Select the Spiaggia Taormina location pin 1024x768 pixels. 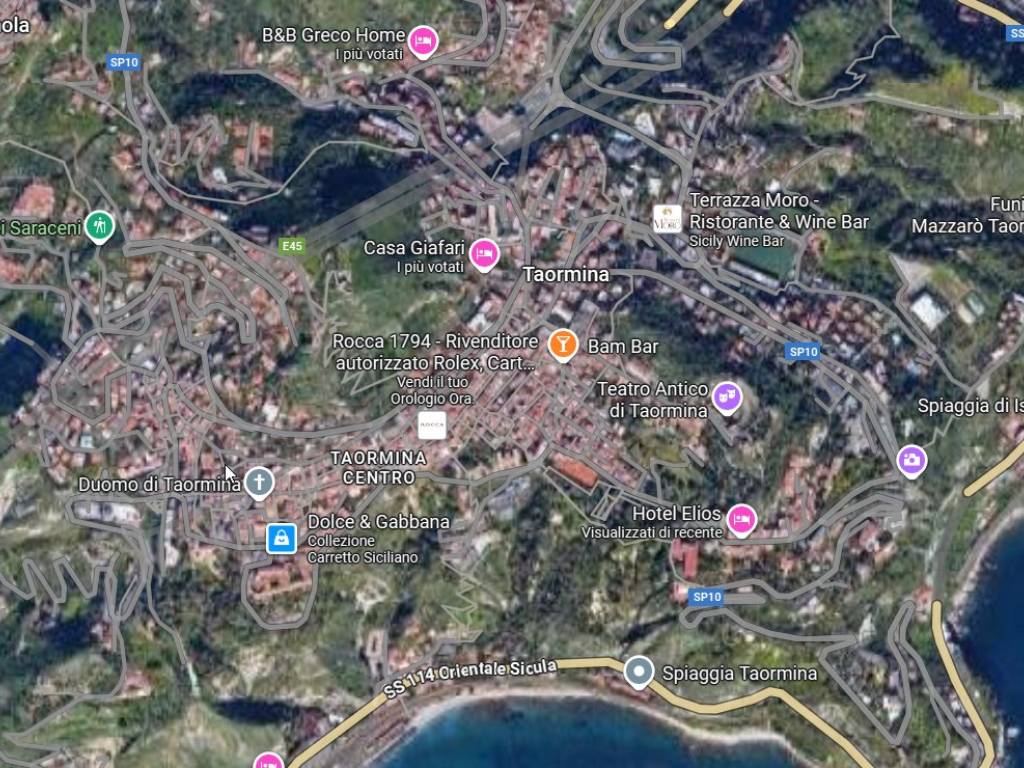point(639,672)
